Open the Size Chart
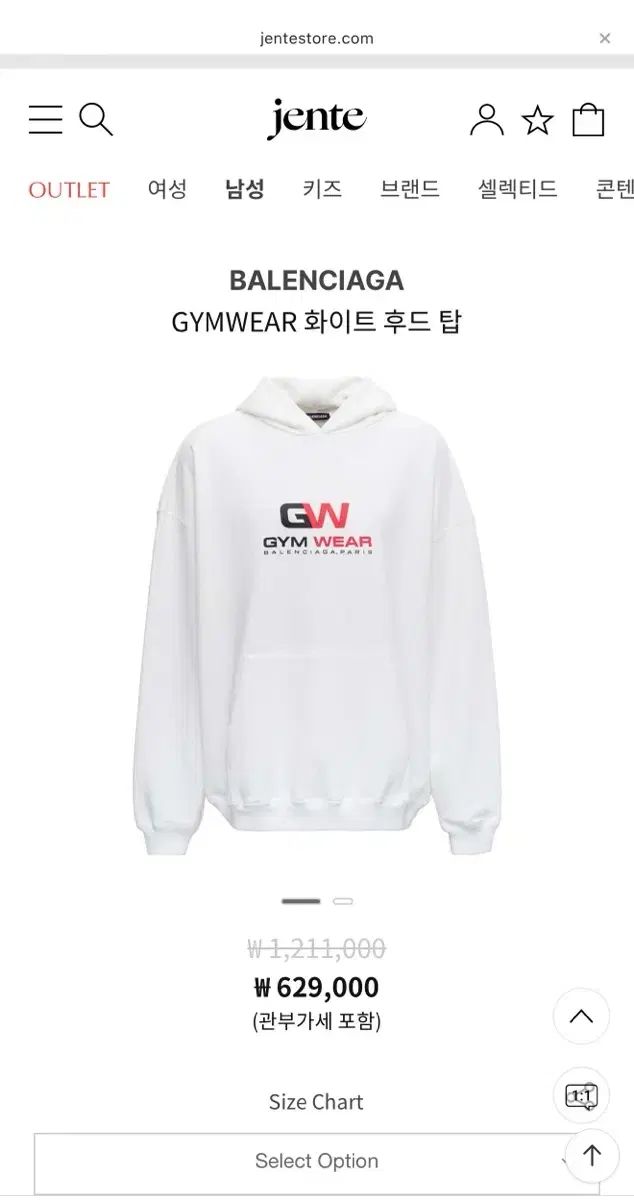 point(316,1102)
